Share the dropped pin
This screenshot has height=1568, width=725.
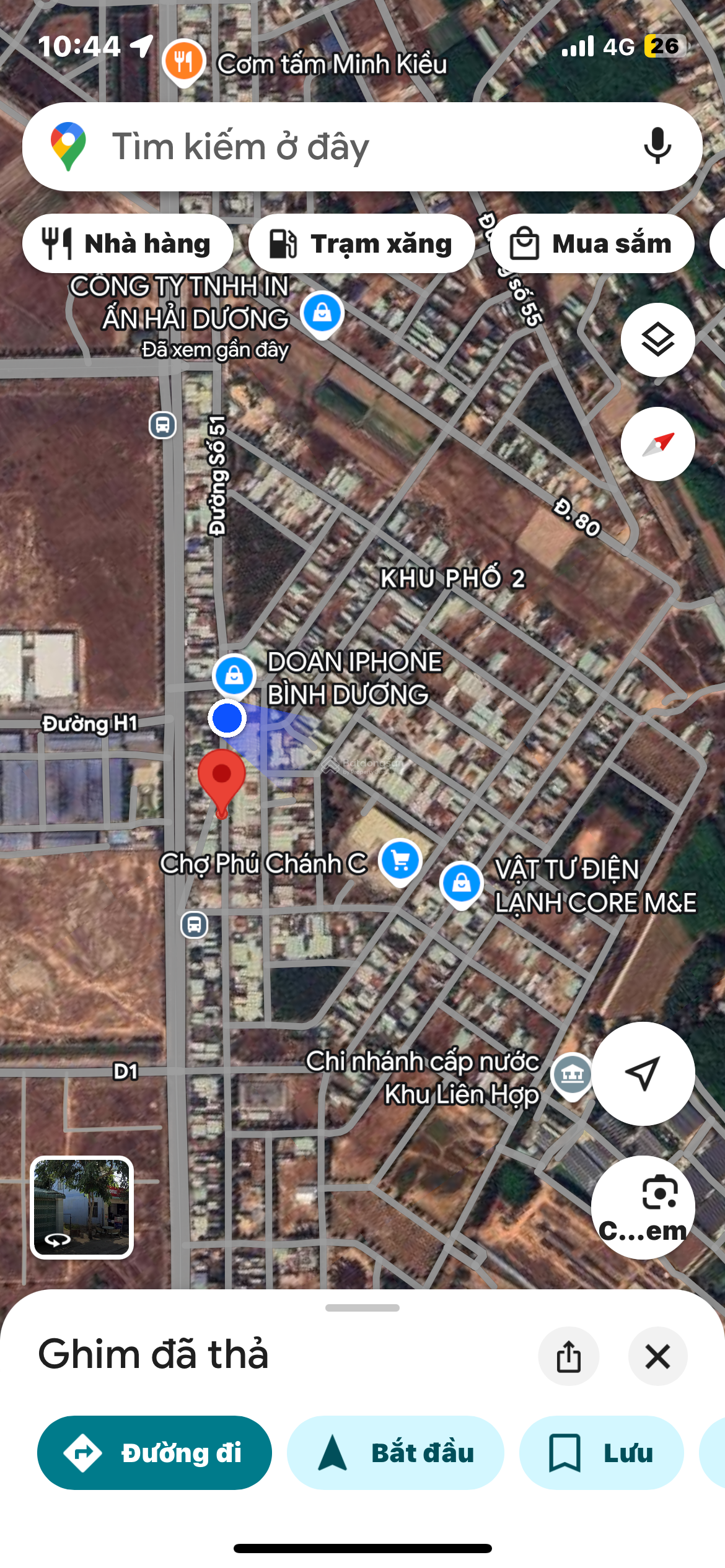[x=568, y=1356]
